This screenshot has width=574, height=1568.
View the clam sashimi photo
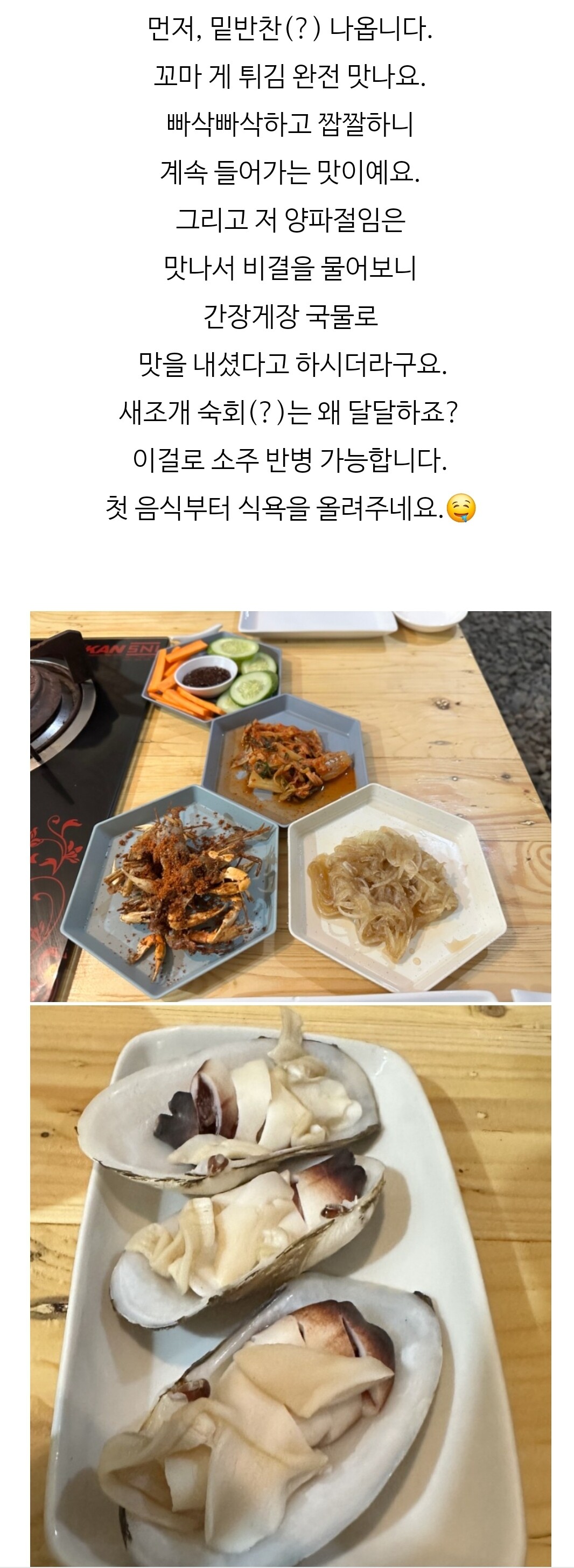click(290, 1284)
